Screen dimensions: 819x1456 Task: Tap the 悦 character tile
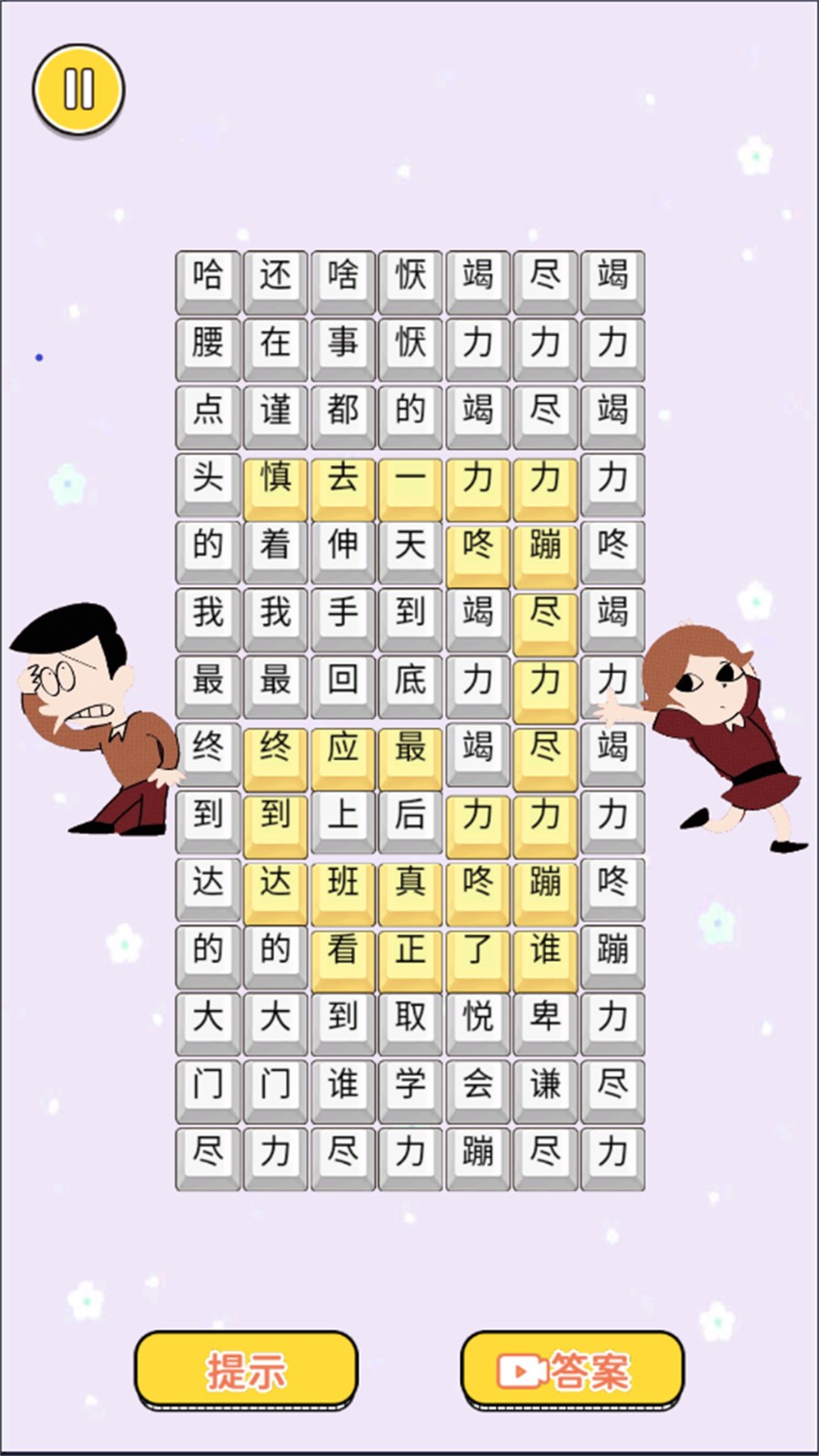tap(478, 1016)
